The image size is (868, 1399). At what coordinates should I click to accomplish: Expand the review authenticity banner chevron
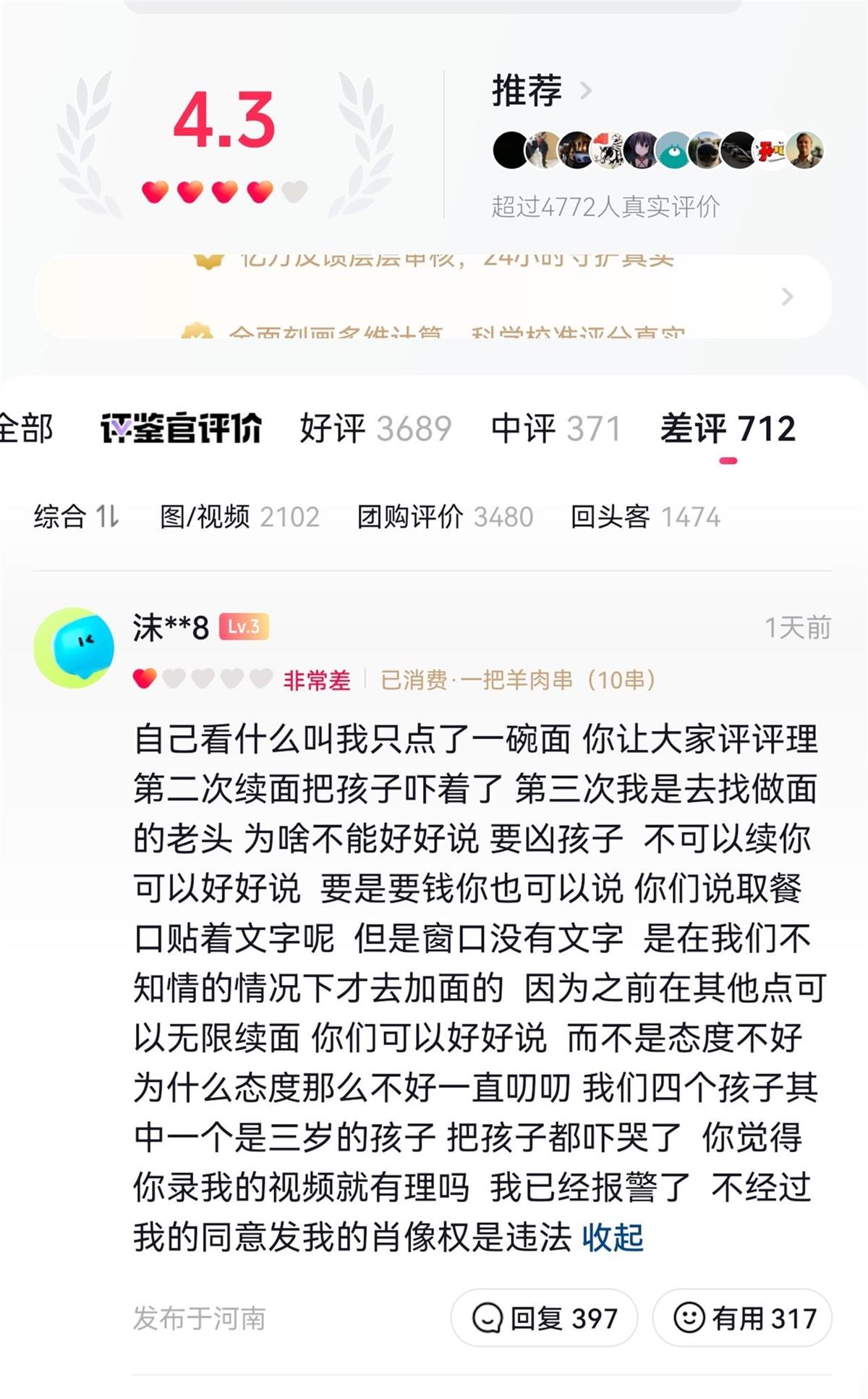[787, 297]
